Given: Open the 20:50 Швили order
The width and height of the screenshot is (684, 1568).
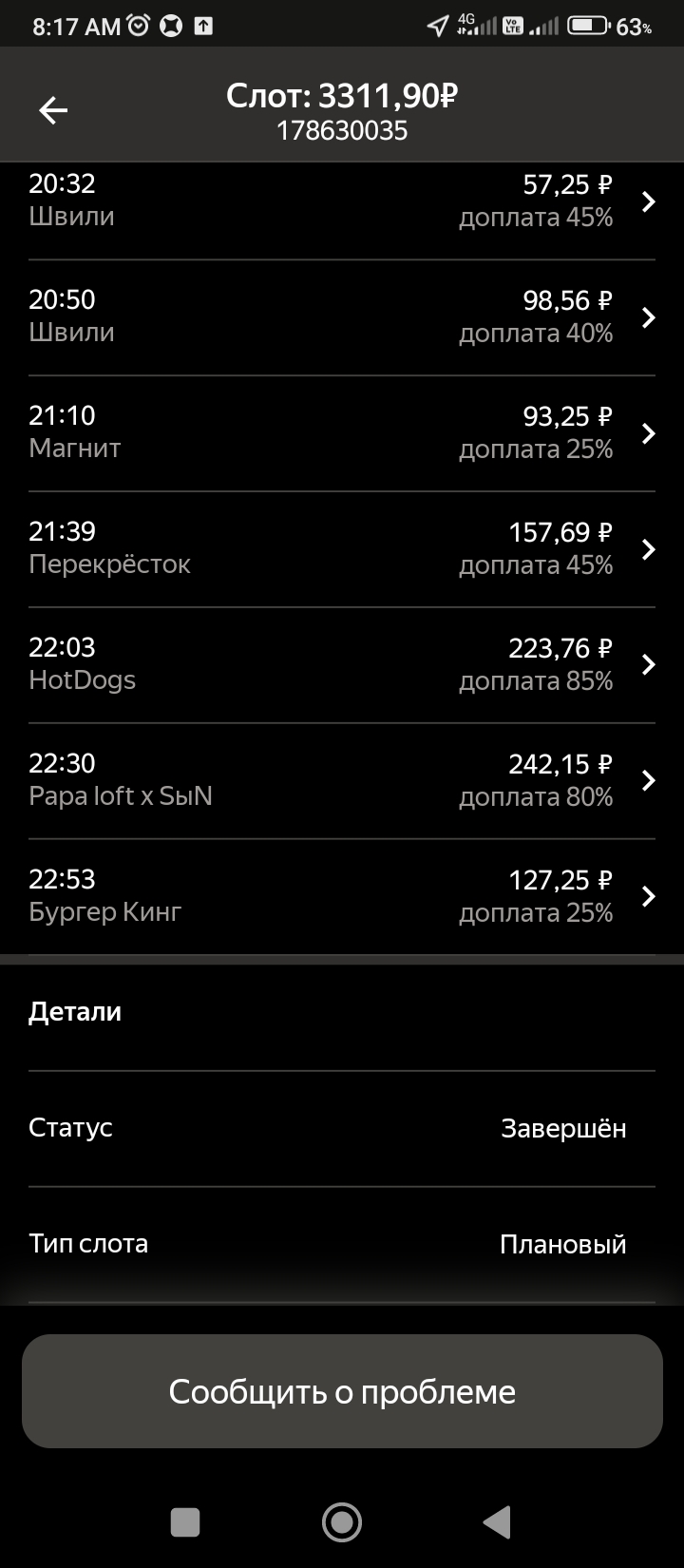Looking at the screenshot, I should coord(342,316).
